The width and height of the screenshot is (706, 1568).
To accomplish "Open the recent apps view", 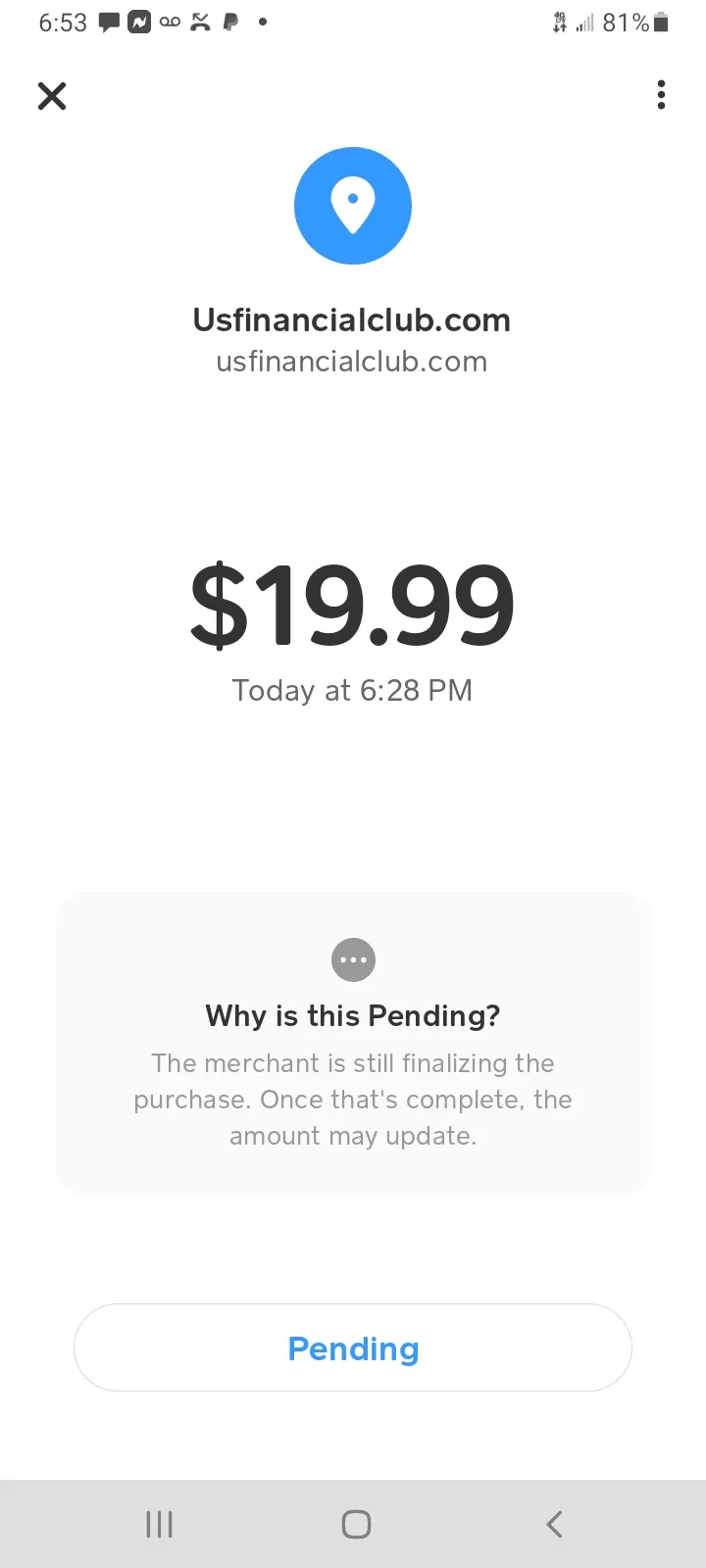I will tap(159, 1524).
